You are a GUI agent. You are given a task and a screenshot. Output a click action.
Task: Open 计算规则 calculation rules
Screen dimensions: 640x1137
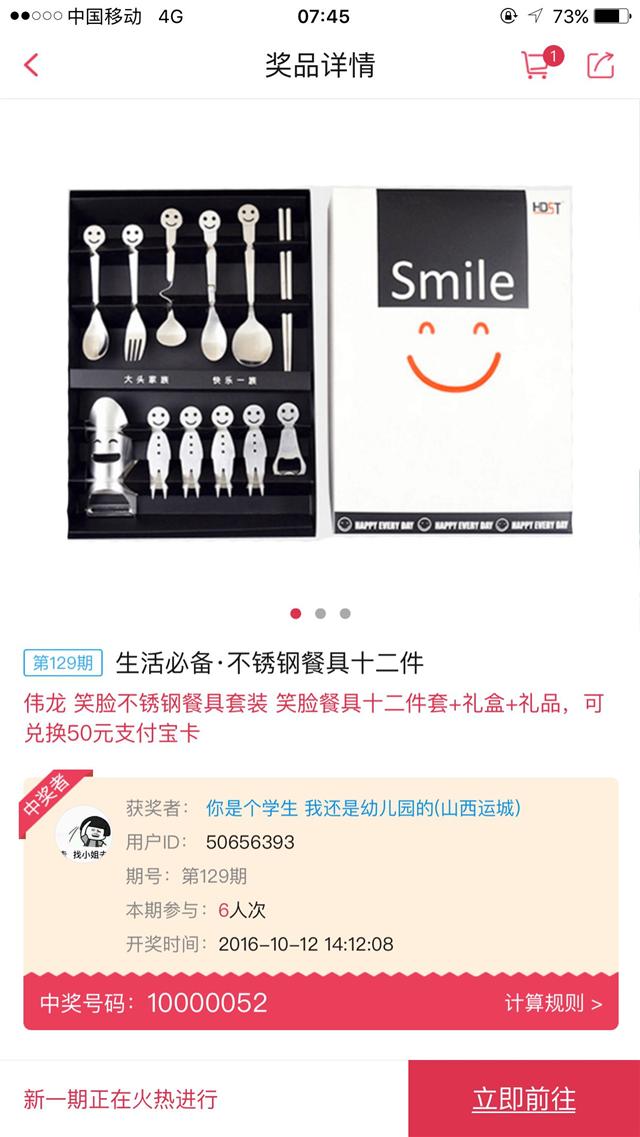coord(553,1004)
